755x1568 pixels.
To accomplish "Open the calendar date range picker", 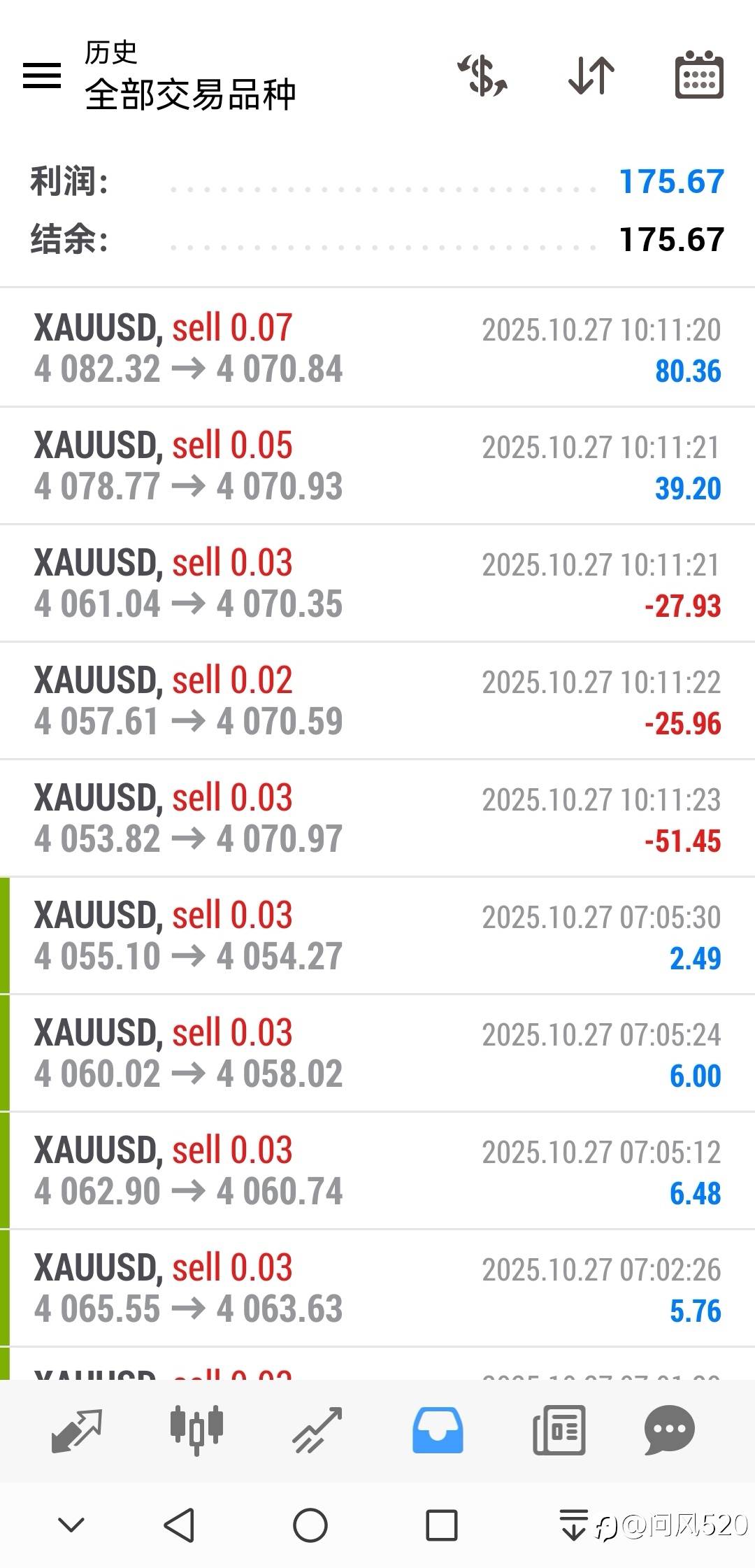I will click(698, 75).
